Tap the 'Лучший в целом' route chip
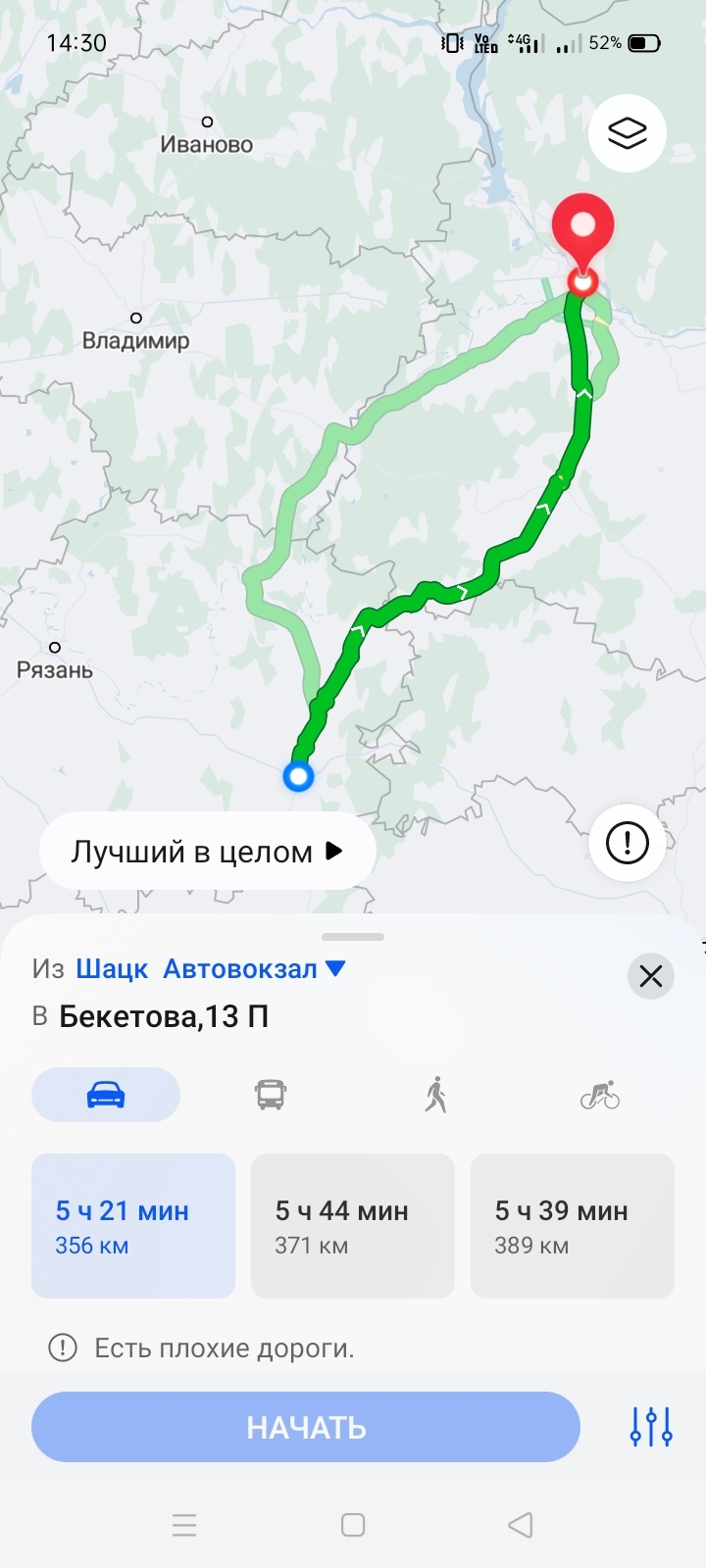Viewport: 706px width, 1568px height. [x=207, y=851]
